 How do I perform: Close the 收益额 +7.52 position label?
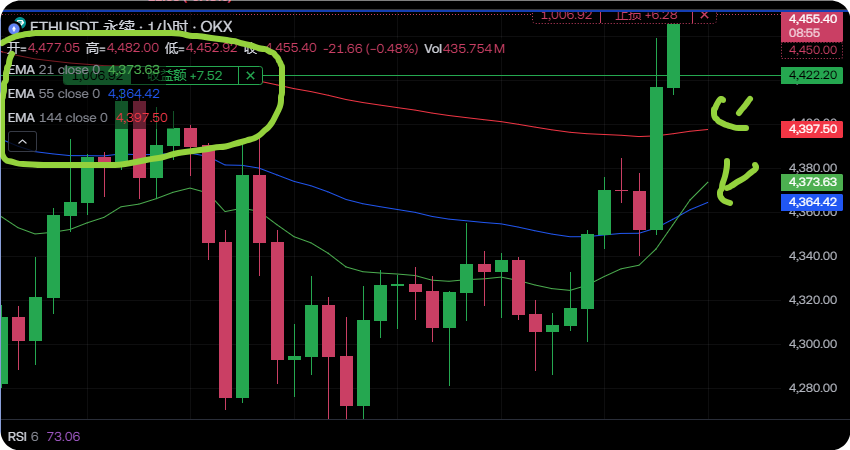(x=251, y=75)
